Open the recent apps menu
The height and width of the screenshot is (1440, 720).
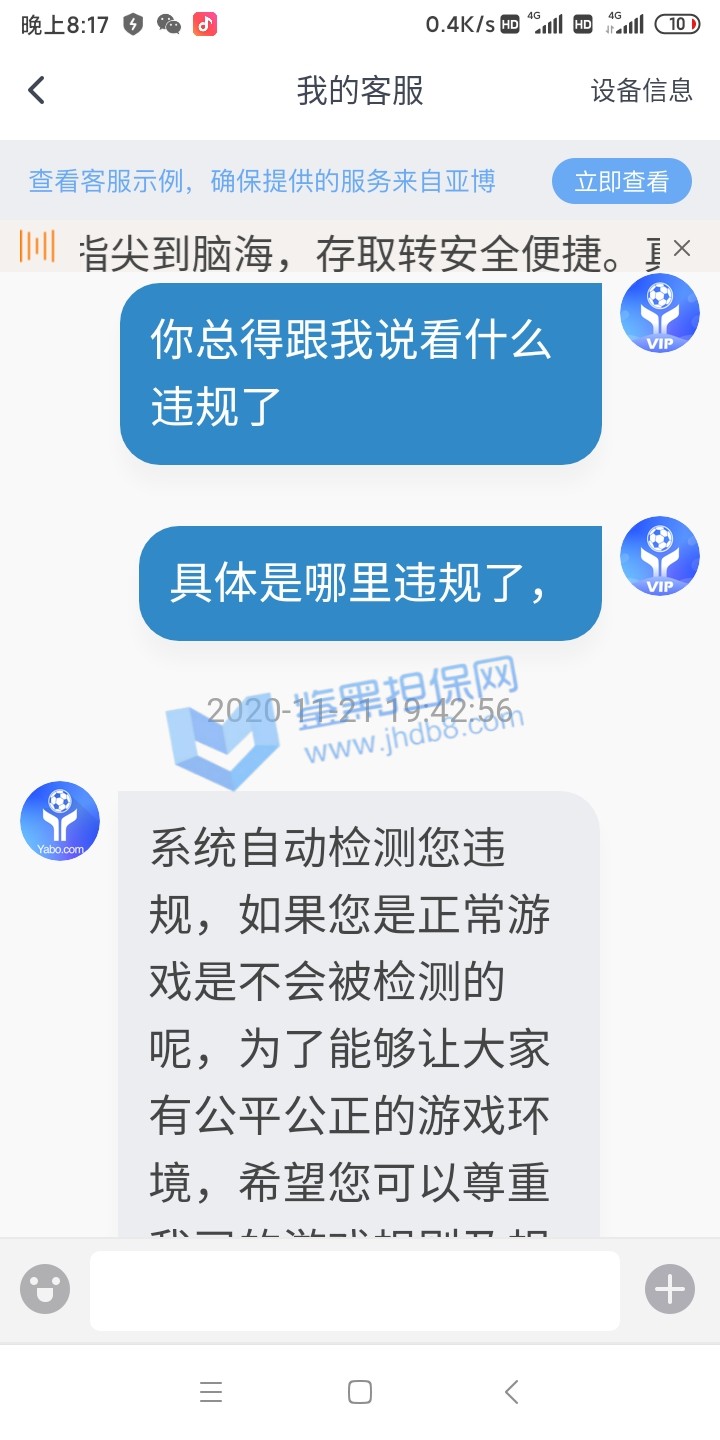click(x=211, y=1392)
